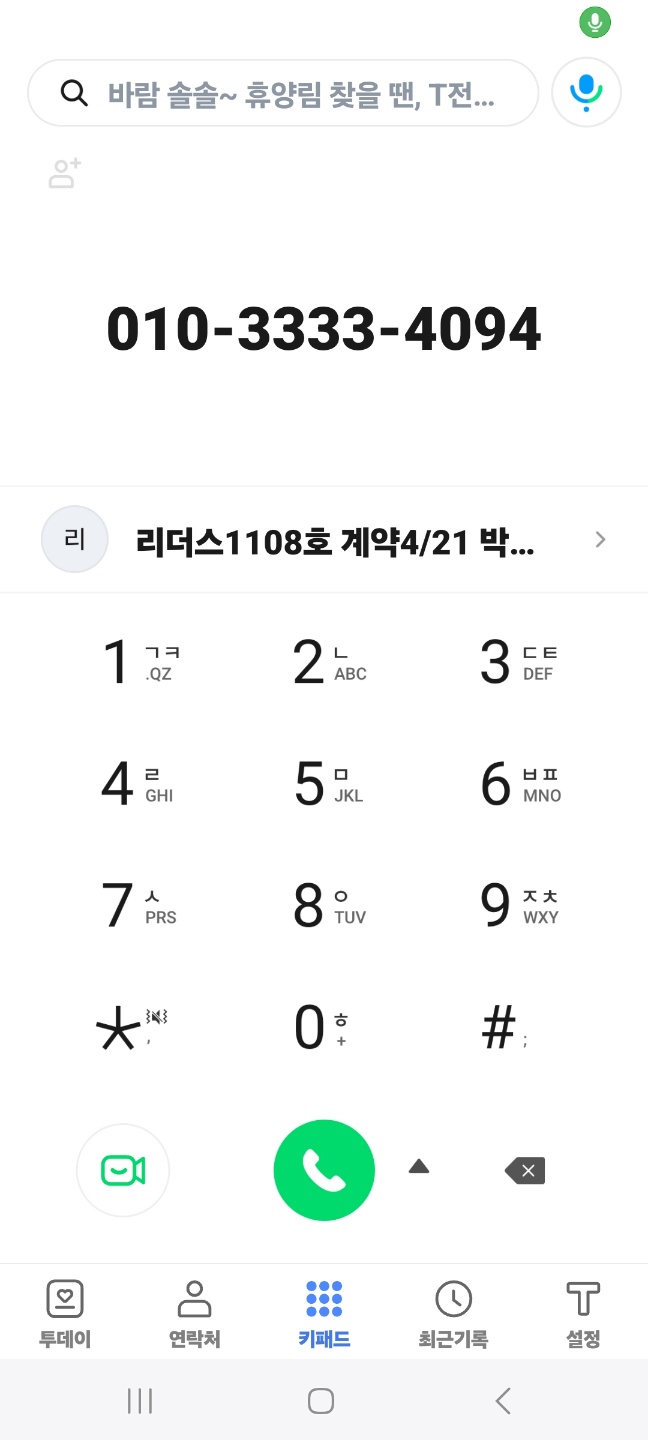Image resolution: width=648 pixels, height=1440 pixels.
Task: Add the number as a new contact
Action: 65,173
